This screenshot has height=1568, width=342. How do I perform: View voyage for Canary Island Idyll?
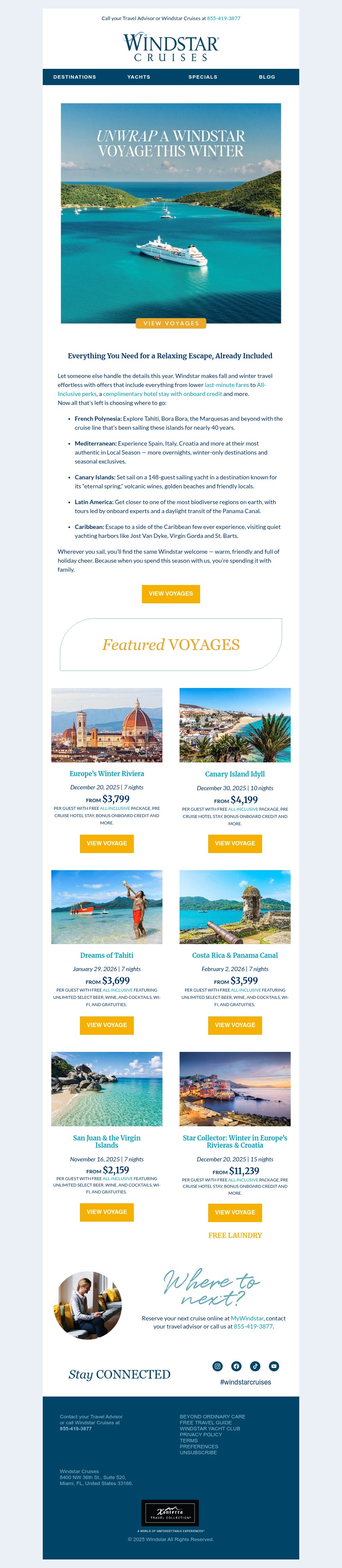(x=235, y=844)
